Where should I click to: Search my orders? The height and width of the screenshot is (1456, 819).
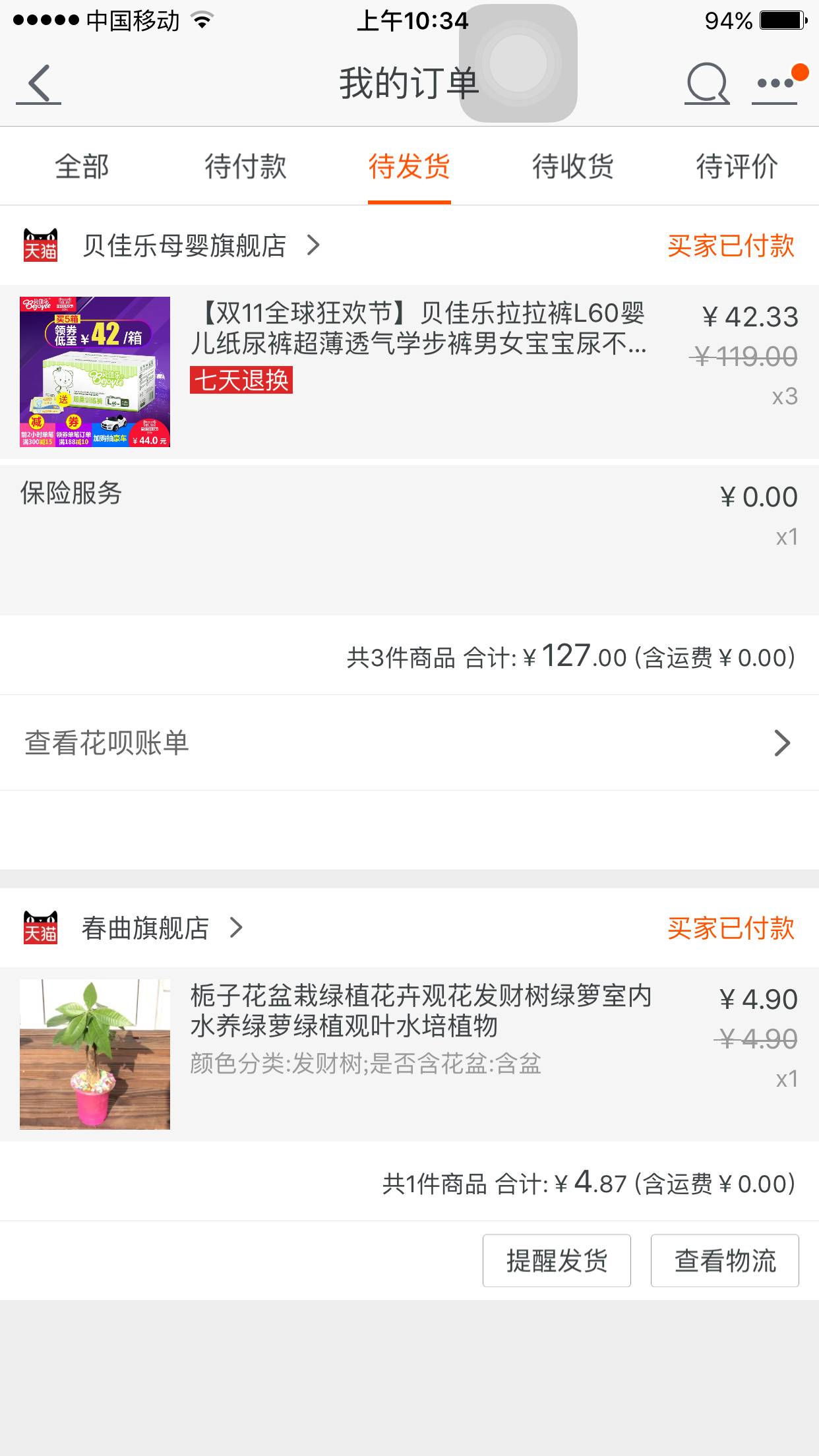(707, 84)
